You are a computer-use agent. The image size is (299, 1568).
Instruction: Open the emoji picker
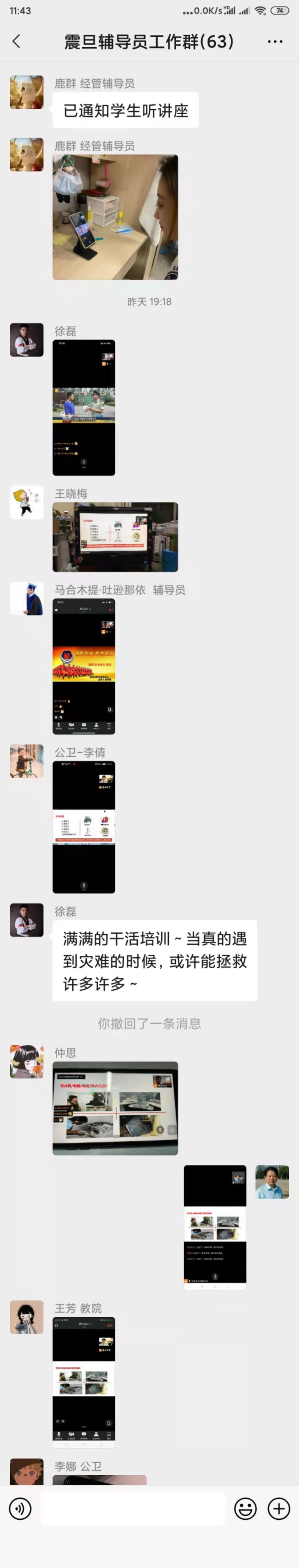pos(245,1508)
